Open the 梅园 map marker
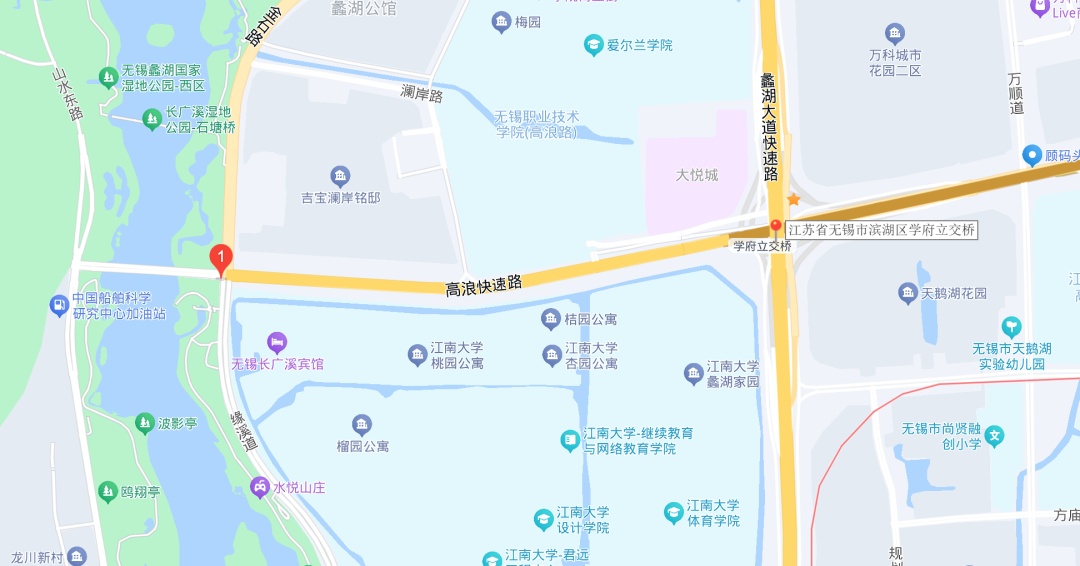1080x566 pixels. (502, 21)
